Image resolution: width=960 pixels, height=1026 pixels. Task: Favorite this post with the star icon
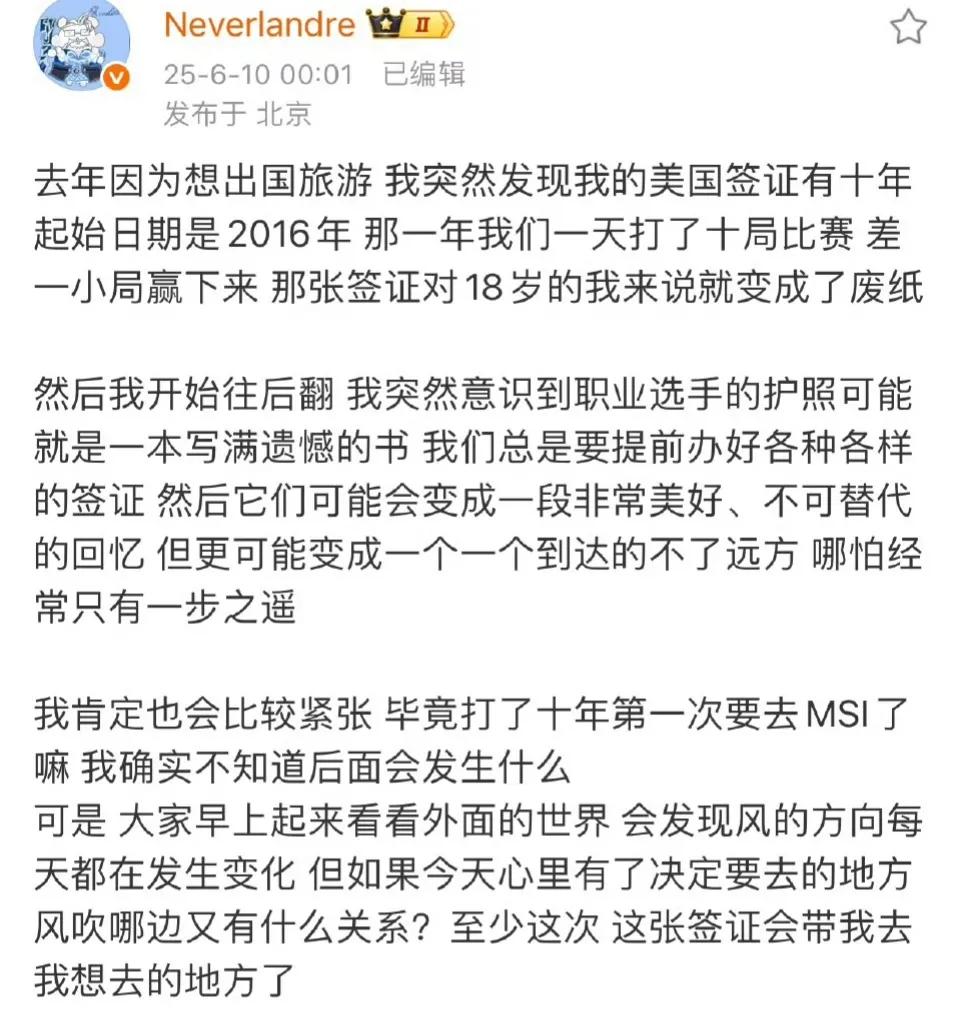908,27
